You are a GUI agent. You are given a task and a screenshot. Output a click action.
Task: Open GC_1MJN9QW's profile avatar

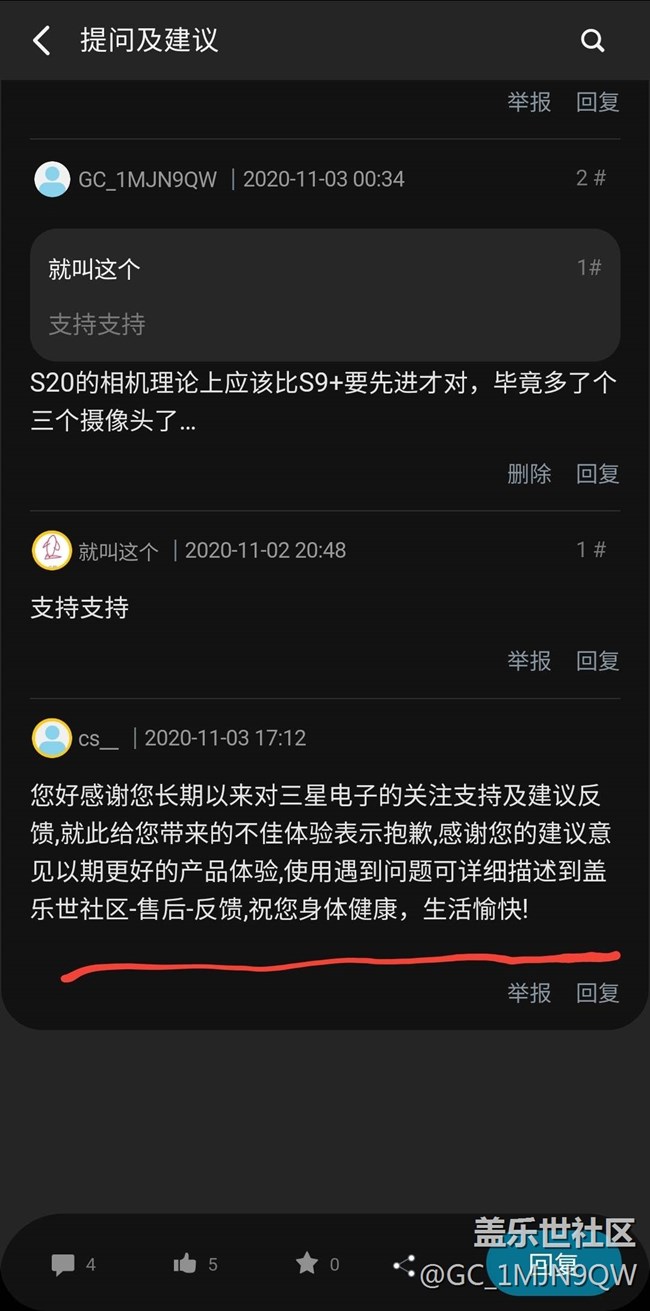point(52,180)
